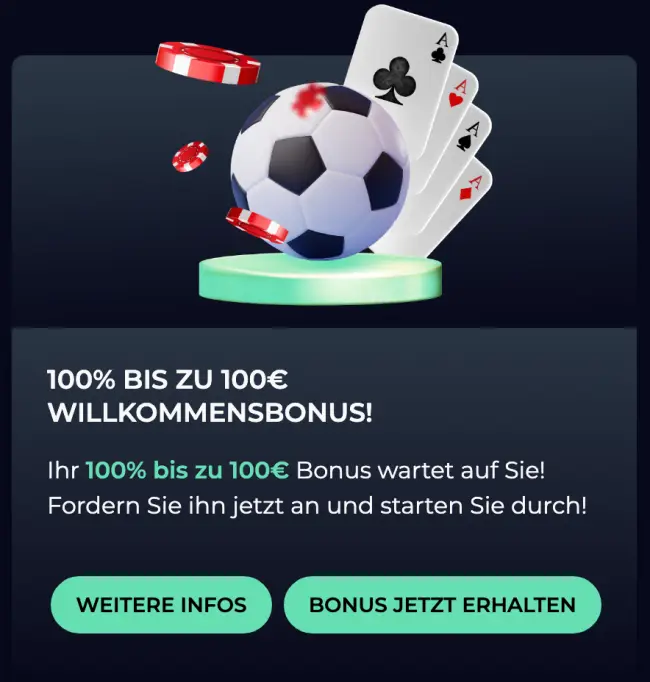Tap the WEITERE INFOS button
Viewport: 650px width, 682px height.
pos(161,605)
